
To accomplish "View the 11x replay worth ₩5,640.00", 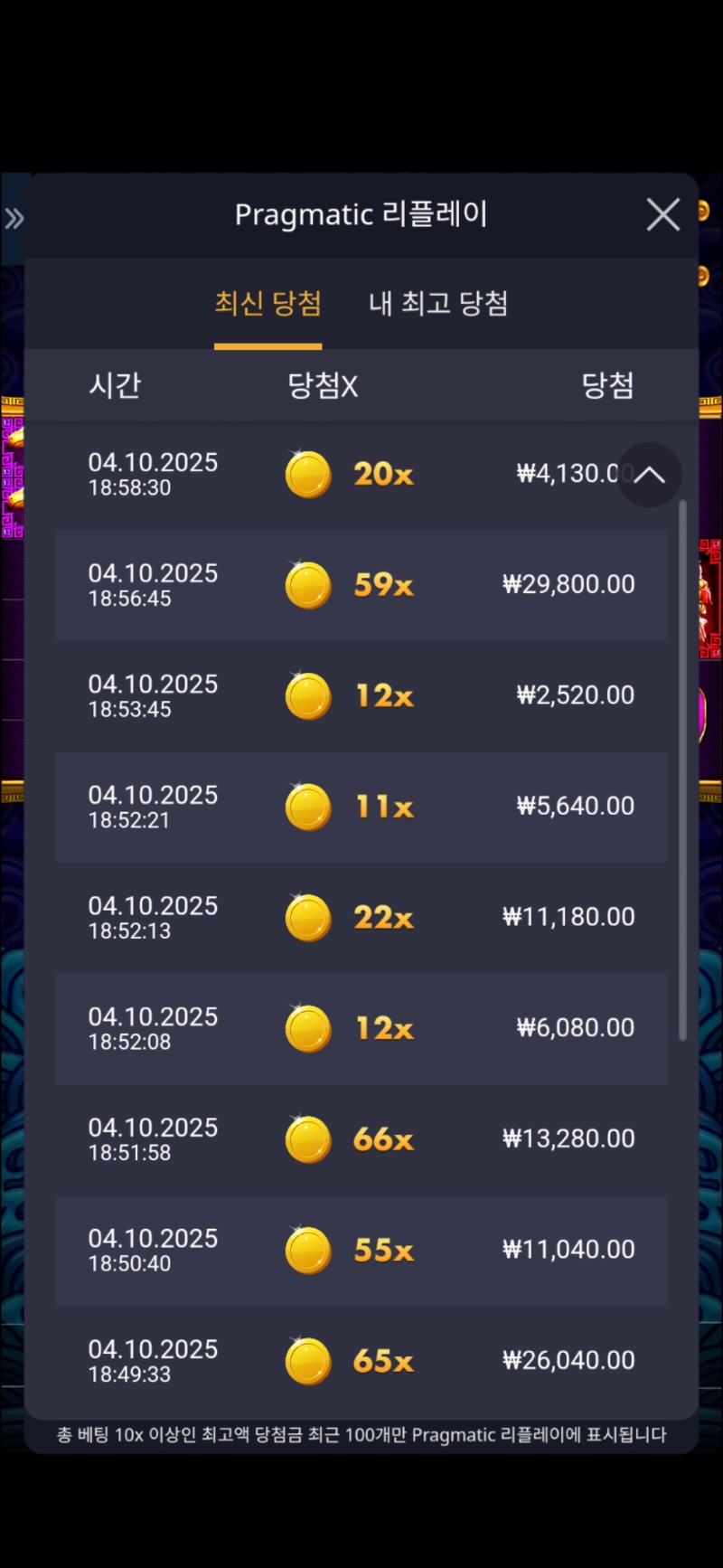I will [x=361, y=807].
